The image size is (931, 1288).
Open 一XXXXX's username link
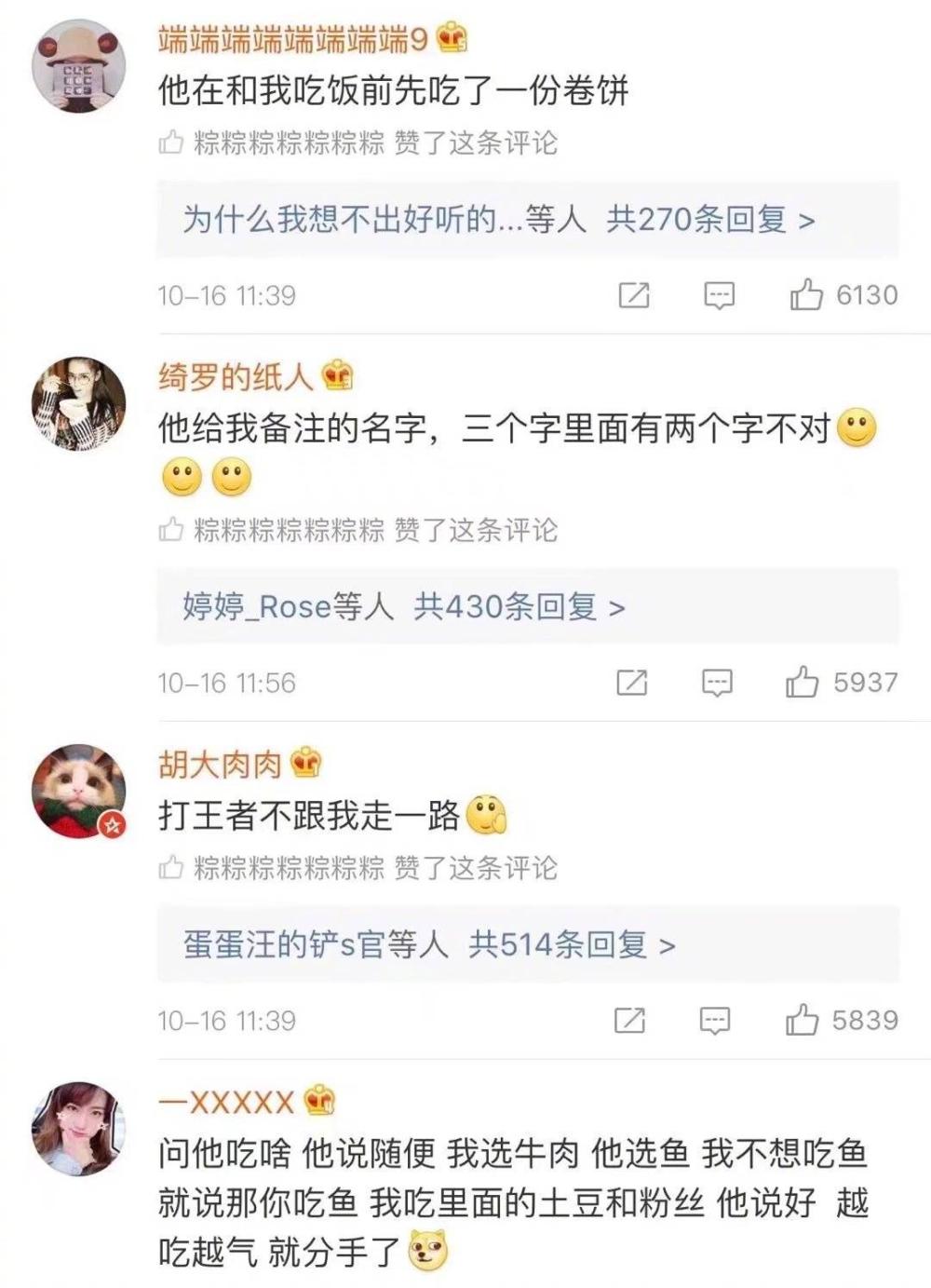(x=223, y=1100)
